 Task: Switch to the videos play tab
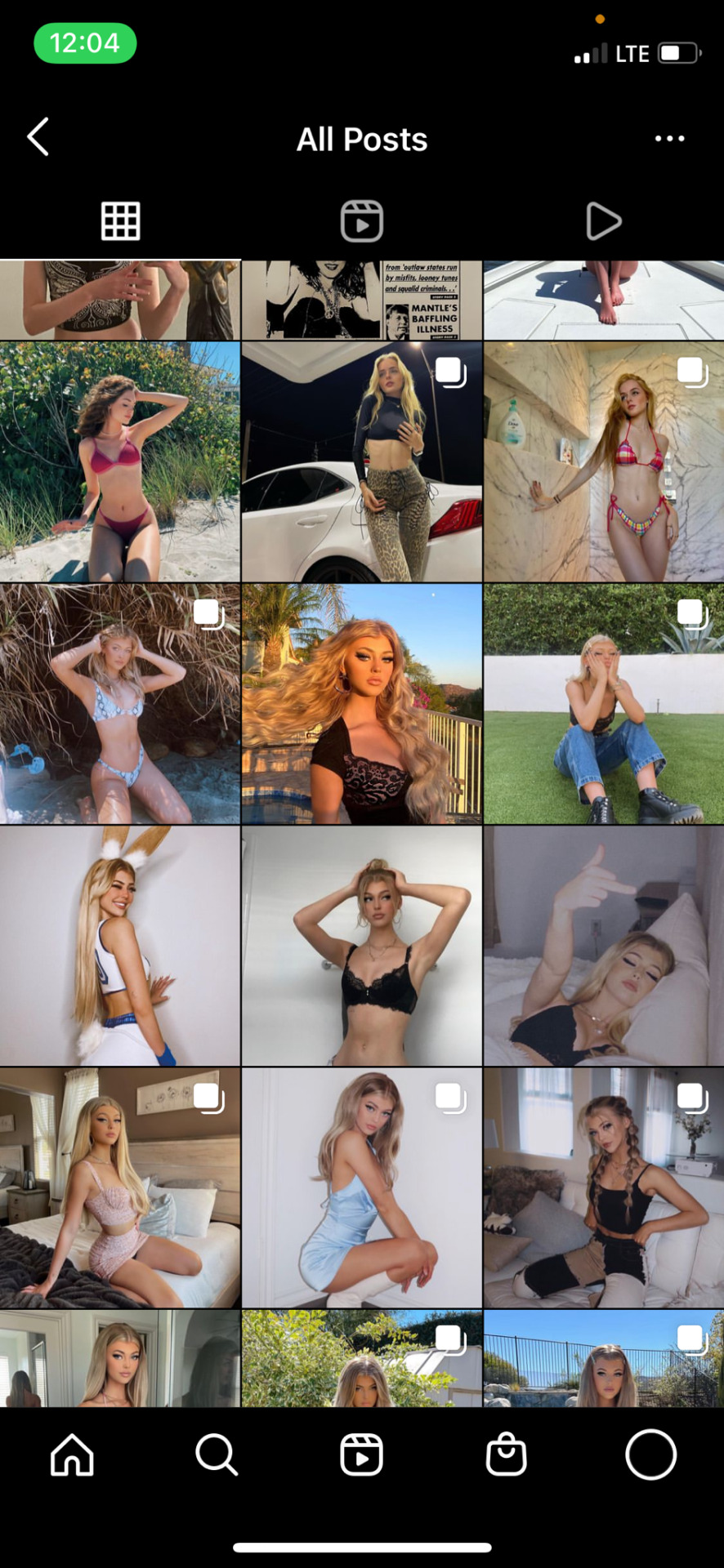click(x=603, y=221)
